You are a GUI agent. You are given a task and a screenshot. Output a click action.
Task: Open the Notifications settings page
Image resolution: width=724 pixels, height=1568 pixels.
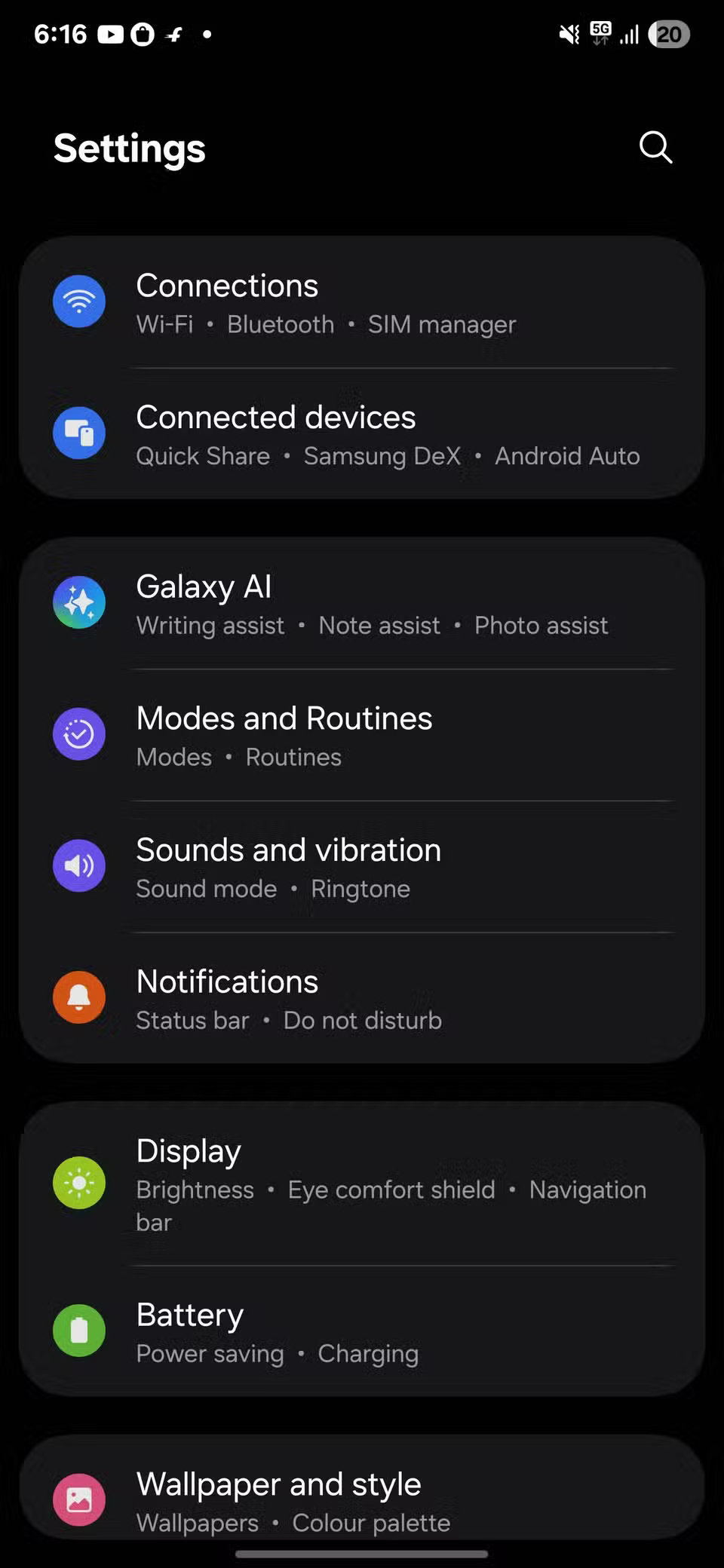(x=362, y=997)
